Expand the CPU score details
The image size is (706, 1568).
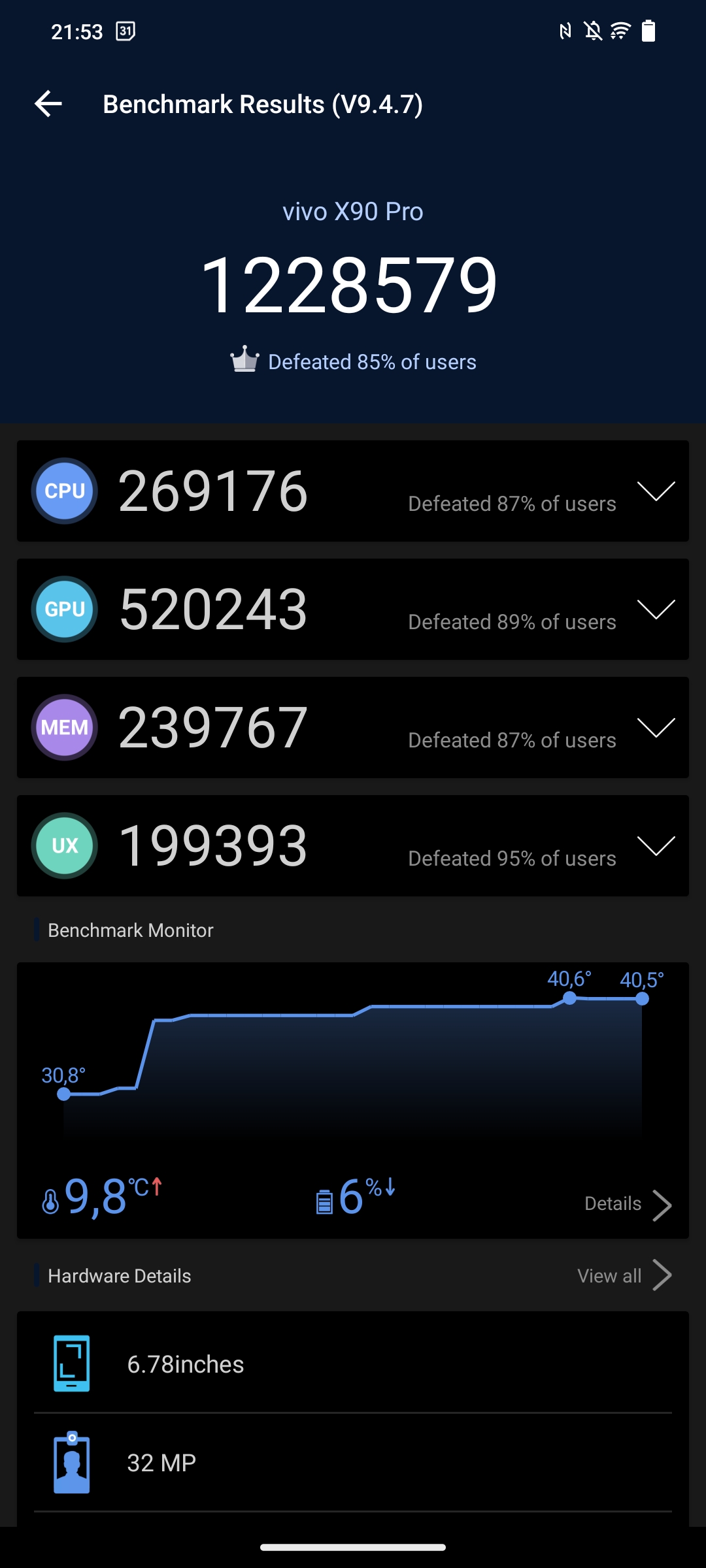tap(658, 491)
